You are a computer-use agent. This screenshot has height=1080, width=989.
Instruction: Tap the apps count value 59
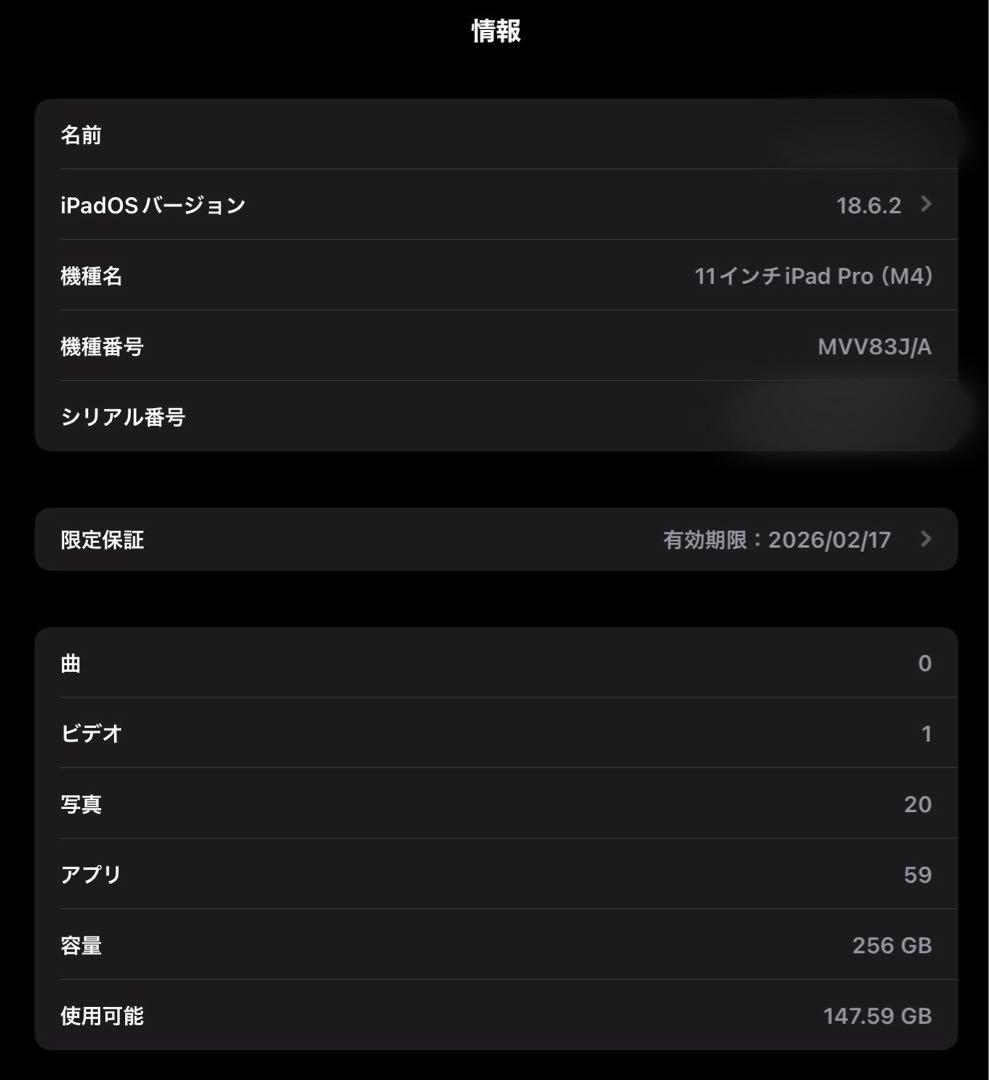(921, 874)
